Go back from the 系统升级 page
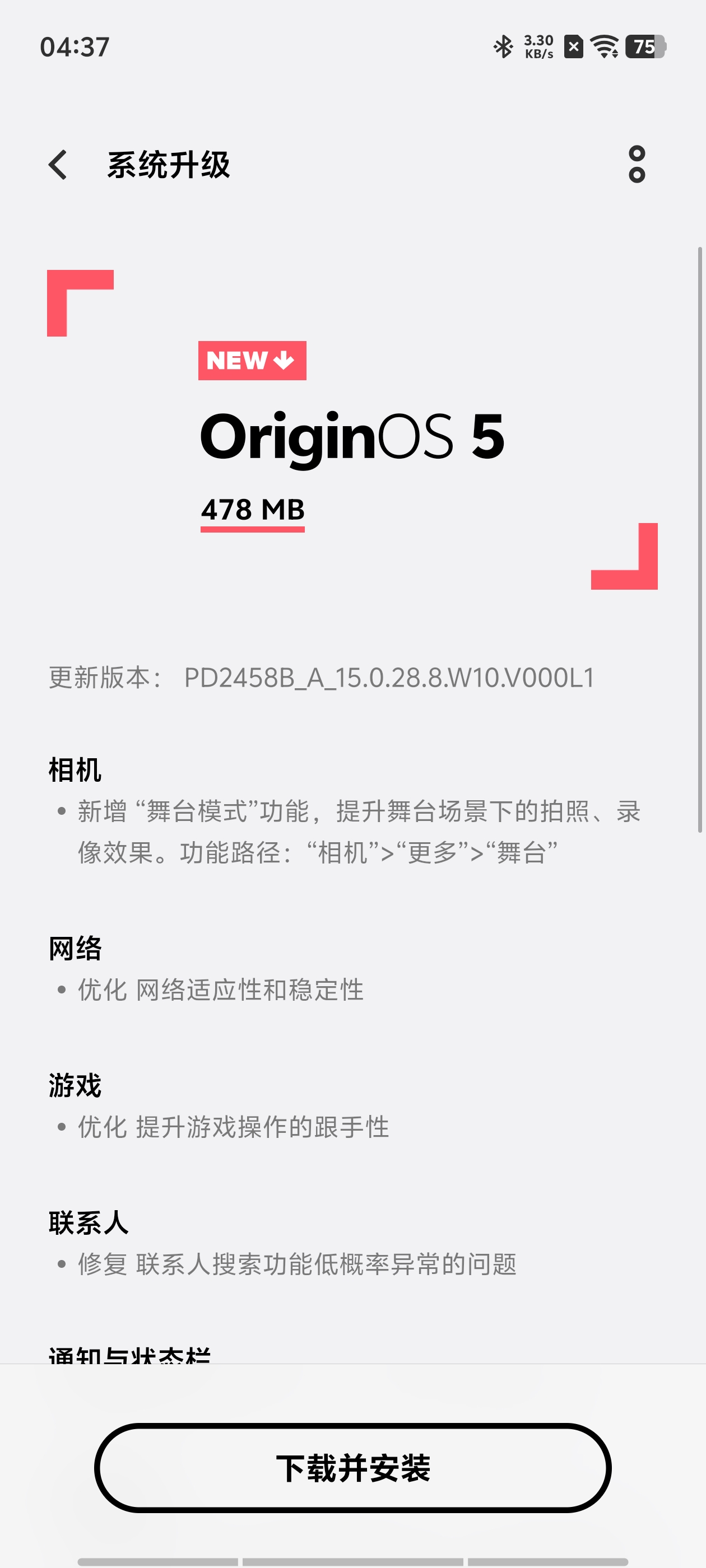 coord(58,165)
